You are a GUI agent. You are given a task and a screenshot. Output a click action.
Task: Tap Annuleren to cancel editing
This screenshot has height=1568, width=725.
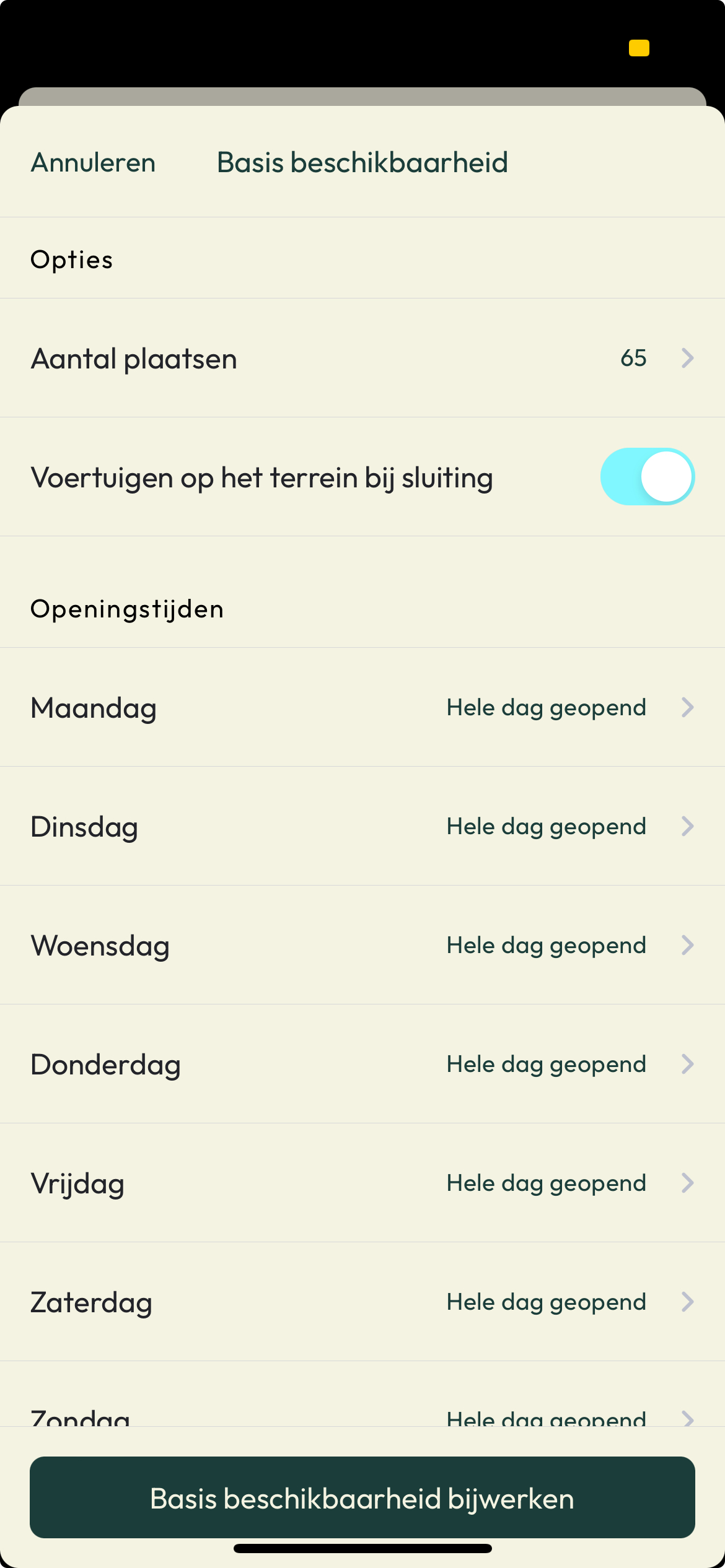[93, 162]
